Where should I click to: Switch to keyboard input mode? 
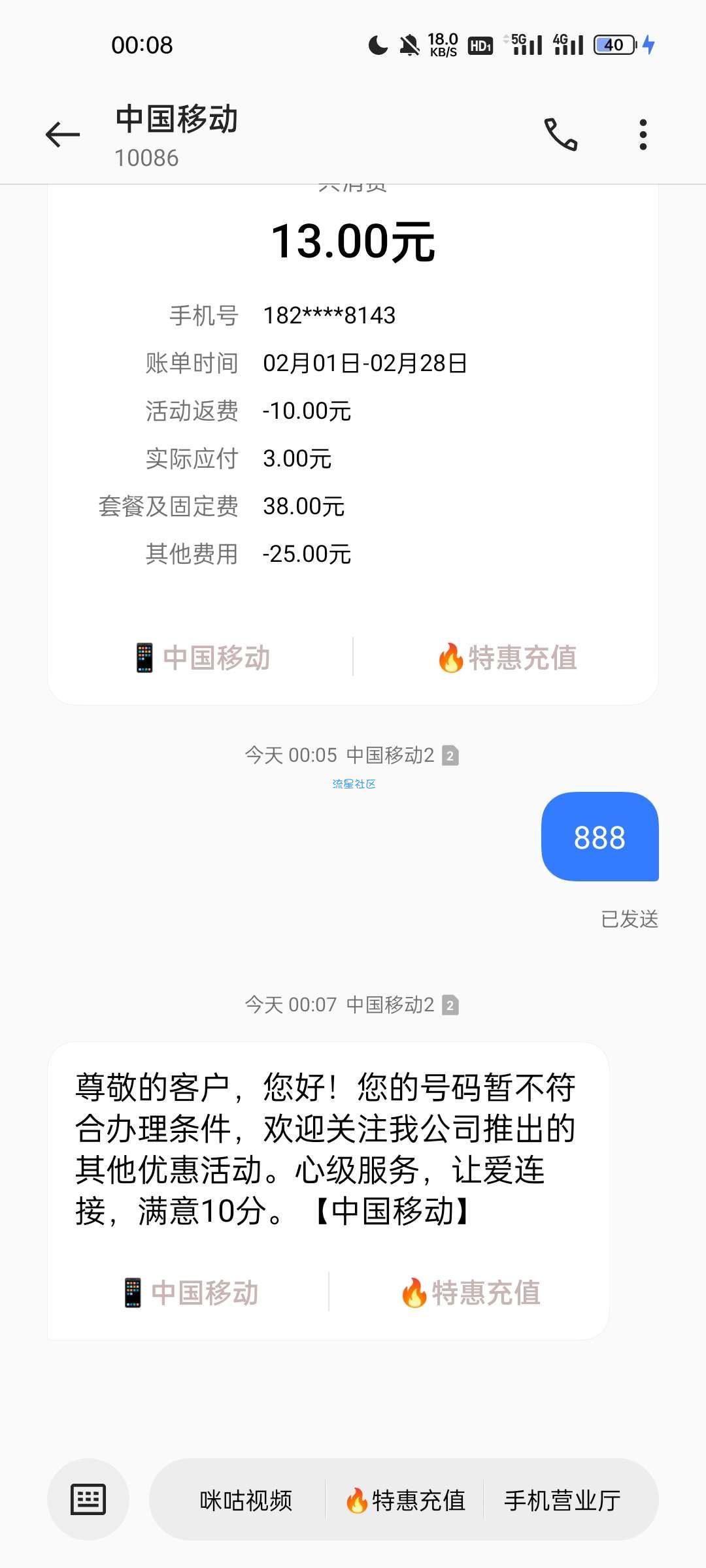pyautogui.click(x=88, y=1499)
